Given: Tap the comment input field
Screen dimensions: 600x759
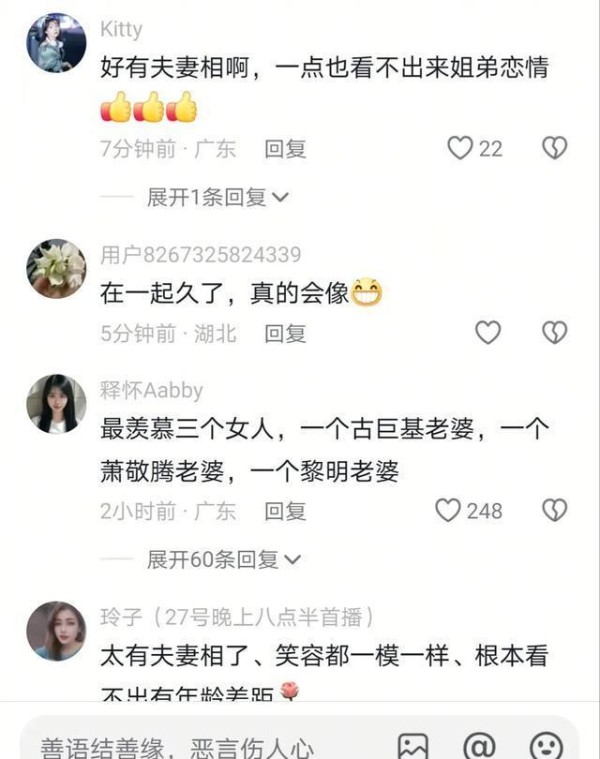Looking at the screenshot, I should [x=200, y=746].
